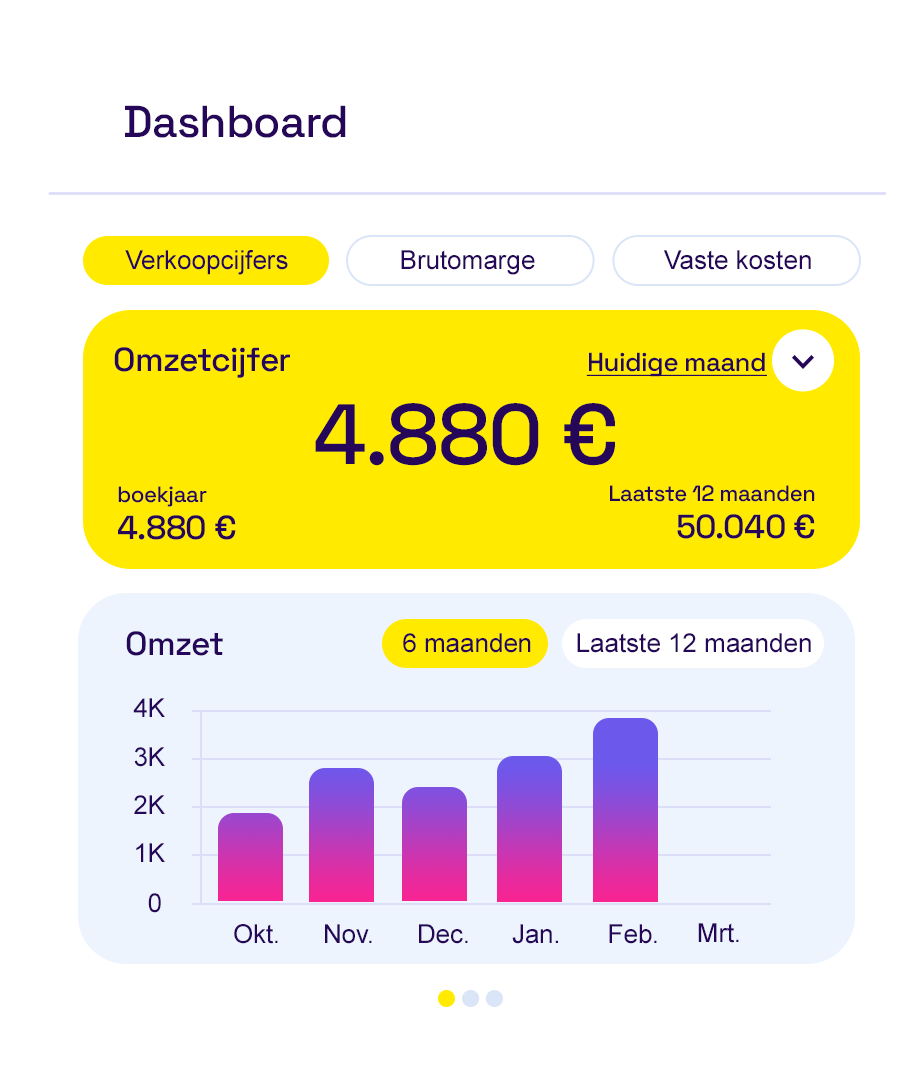Show Omzet for Laatste 12 maanden
Screen dimensions: 904x1078
693,643
